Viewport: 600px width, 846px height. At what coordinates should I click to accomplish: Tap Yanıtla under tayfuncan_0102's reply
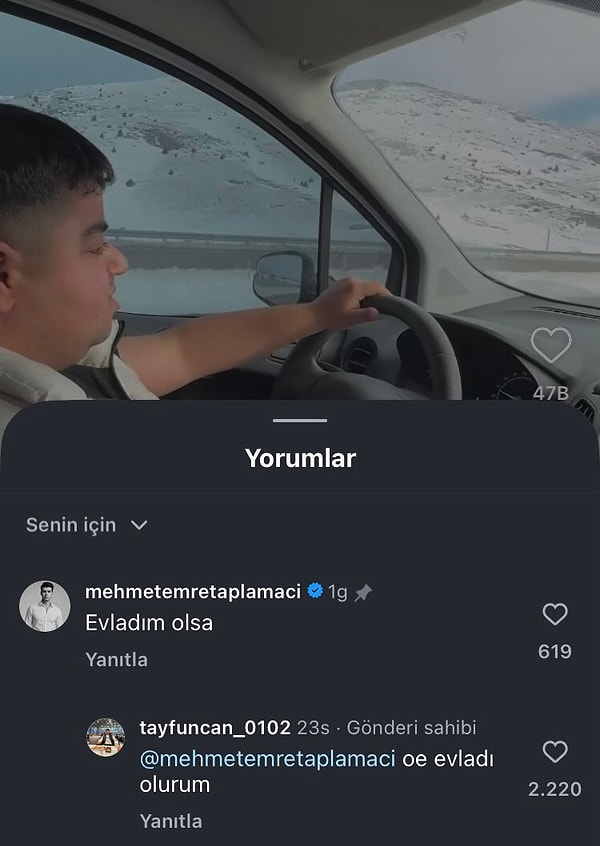[x=171, y=821]
